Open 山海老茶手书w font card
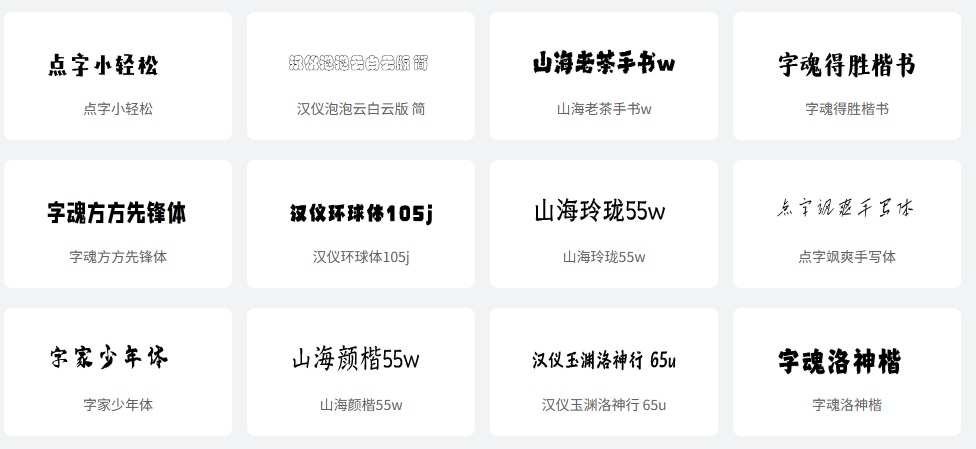The height and width of the screenshot is (449, 976). click(x=604, y=76)
